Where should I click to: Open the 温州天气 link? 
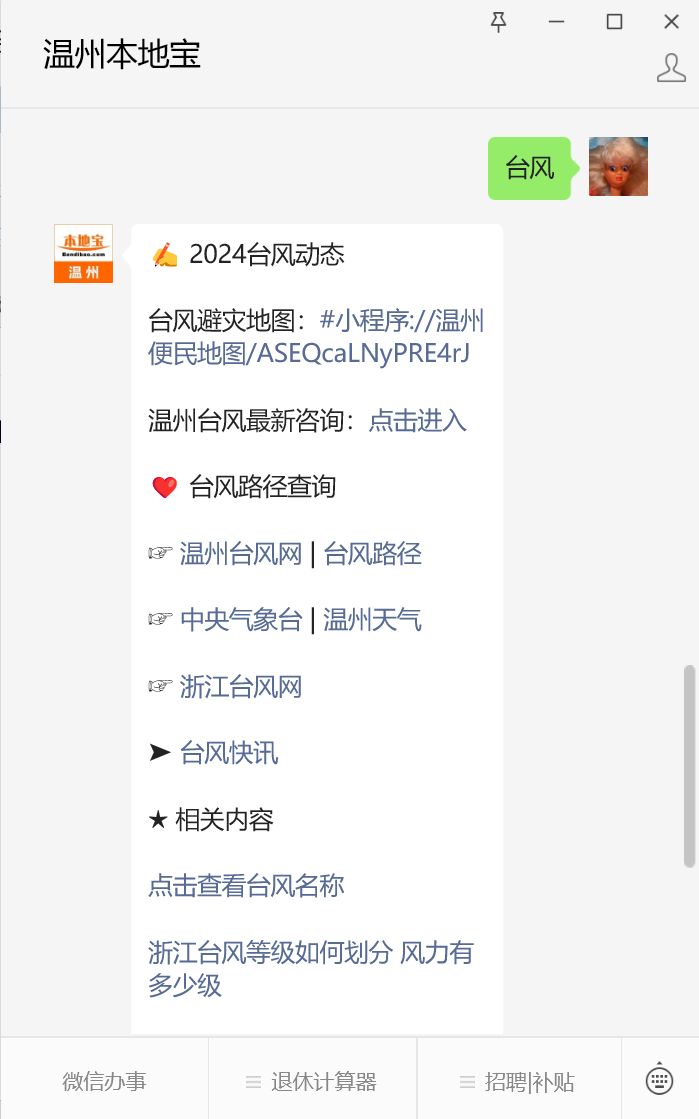click(x=372, y=620)
